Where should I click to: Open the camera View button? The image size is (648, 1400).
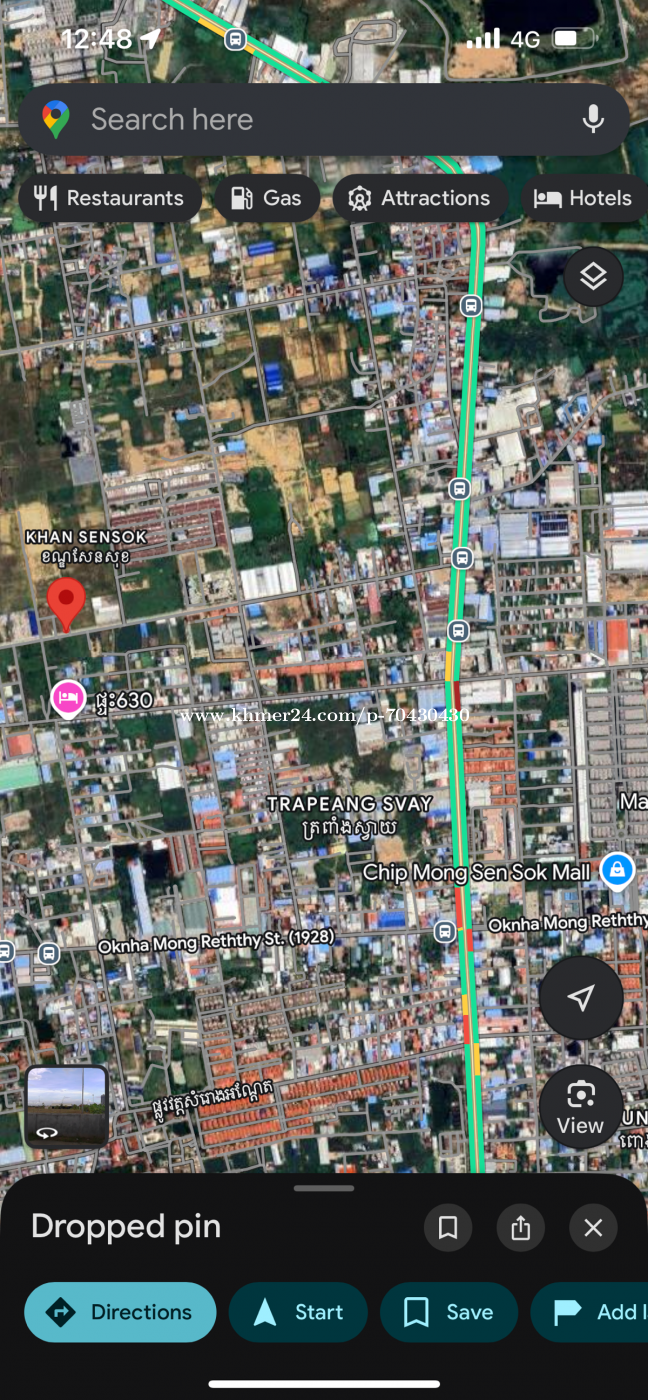coord(580,1107)
